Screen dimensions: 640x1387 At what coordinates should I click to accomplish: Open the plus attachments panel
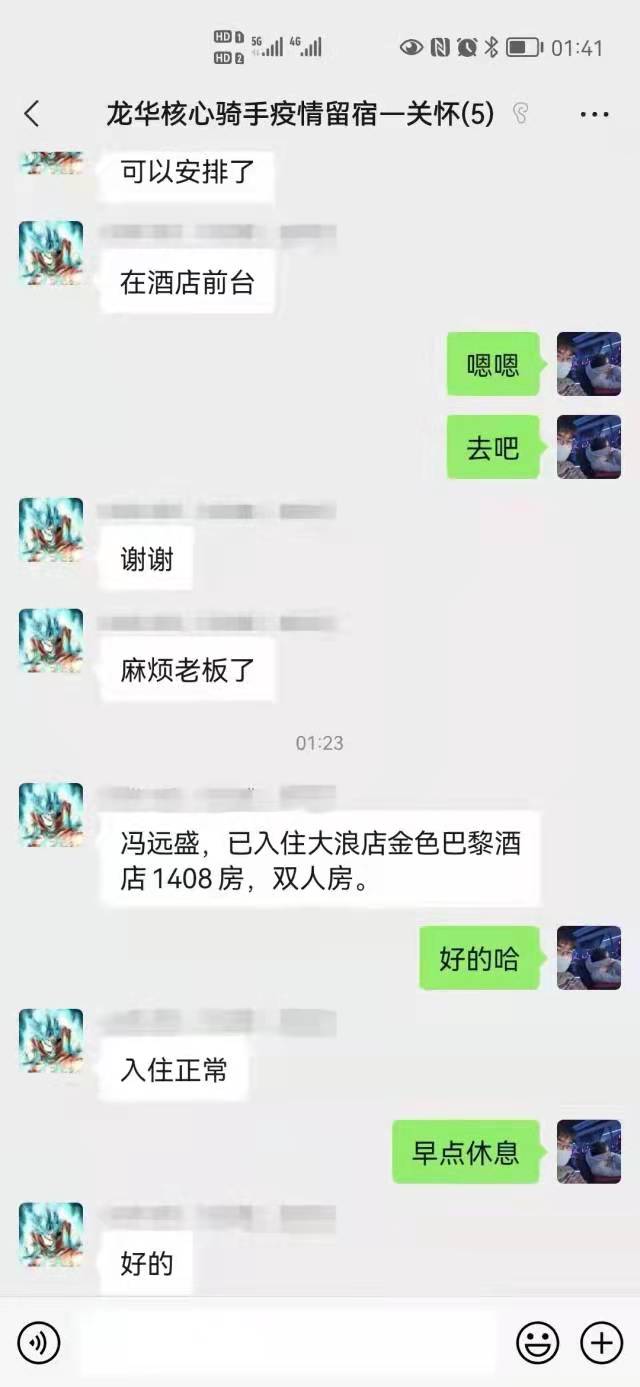pos(601,1342)
